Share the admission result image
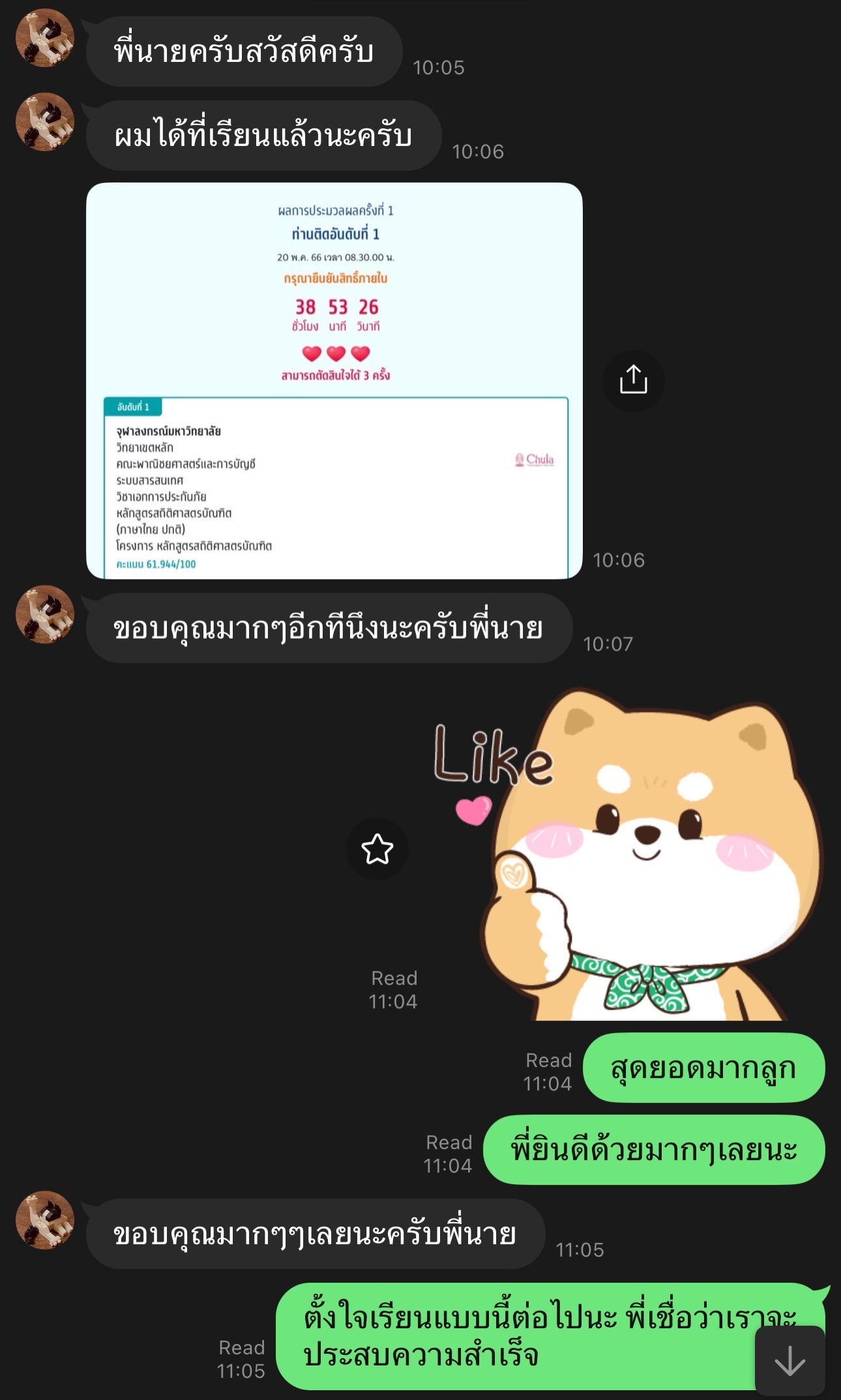 633,381
